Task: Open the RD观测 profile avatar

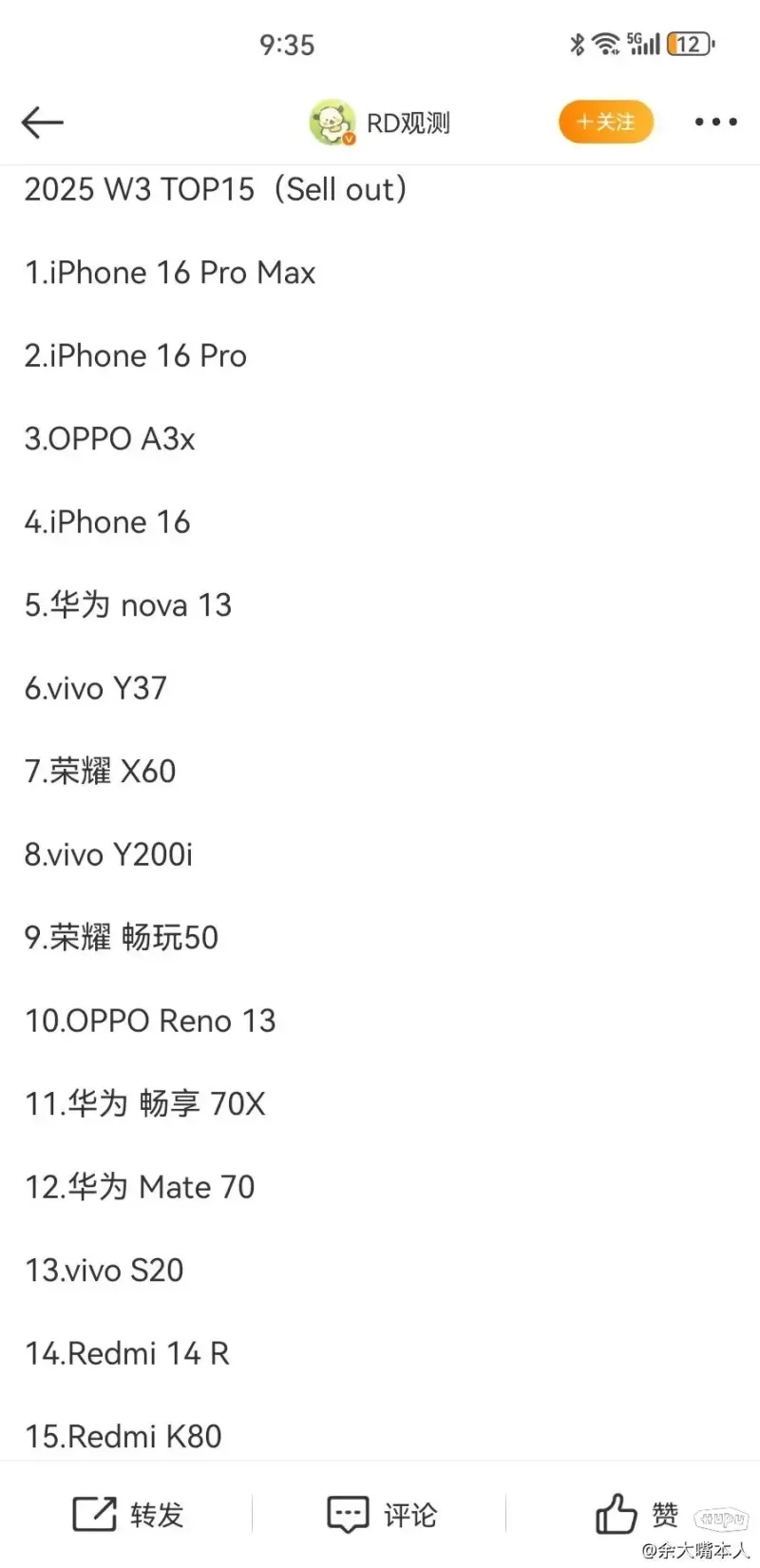Action: tap(332, 123)
